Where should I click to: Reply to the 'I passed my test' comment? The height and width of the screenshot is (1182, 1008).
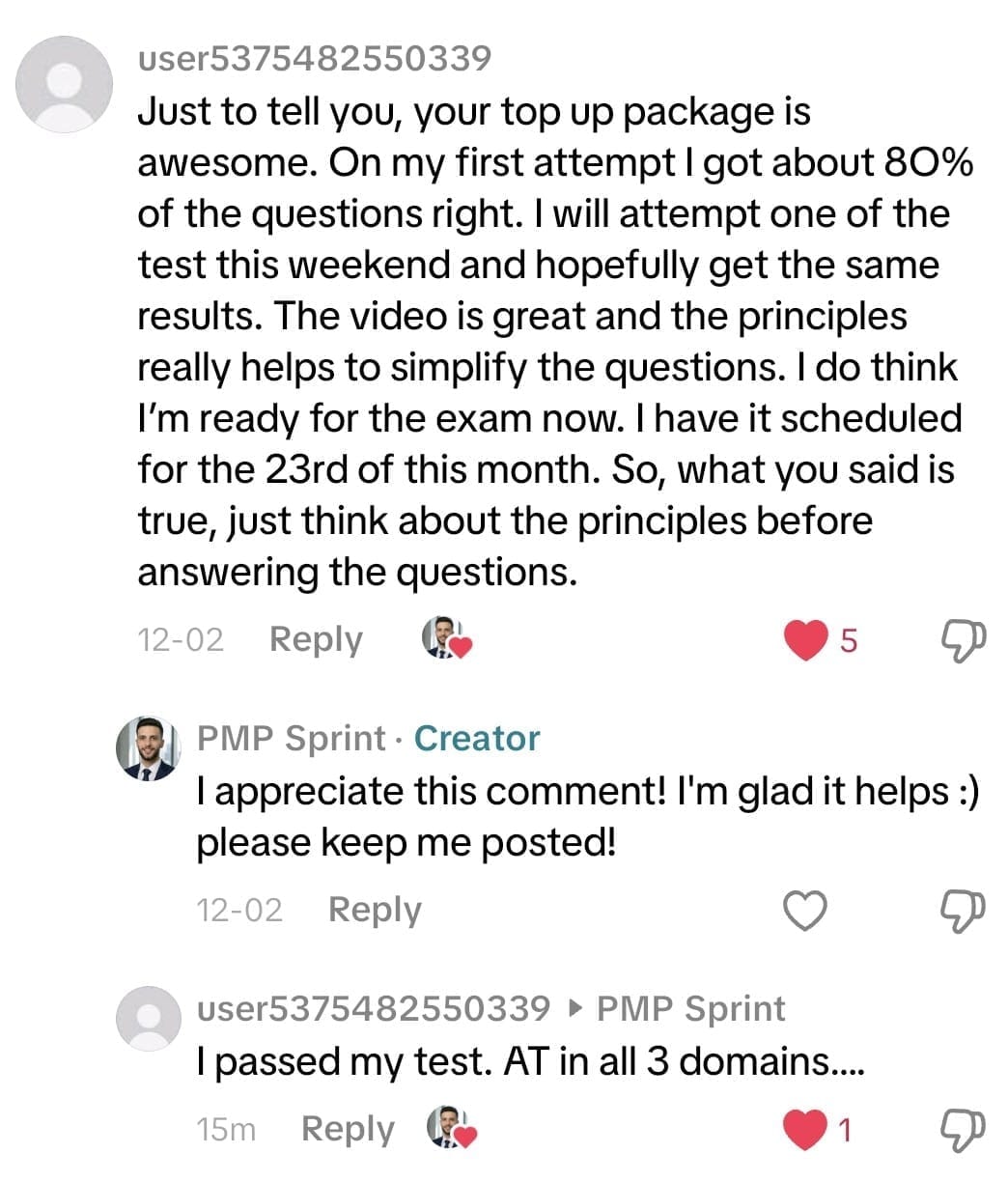[348, 1129]
